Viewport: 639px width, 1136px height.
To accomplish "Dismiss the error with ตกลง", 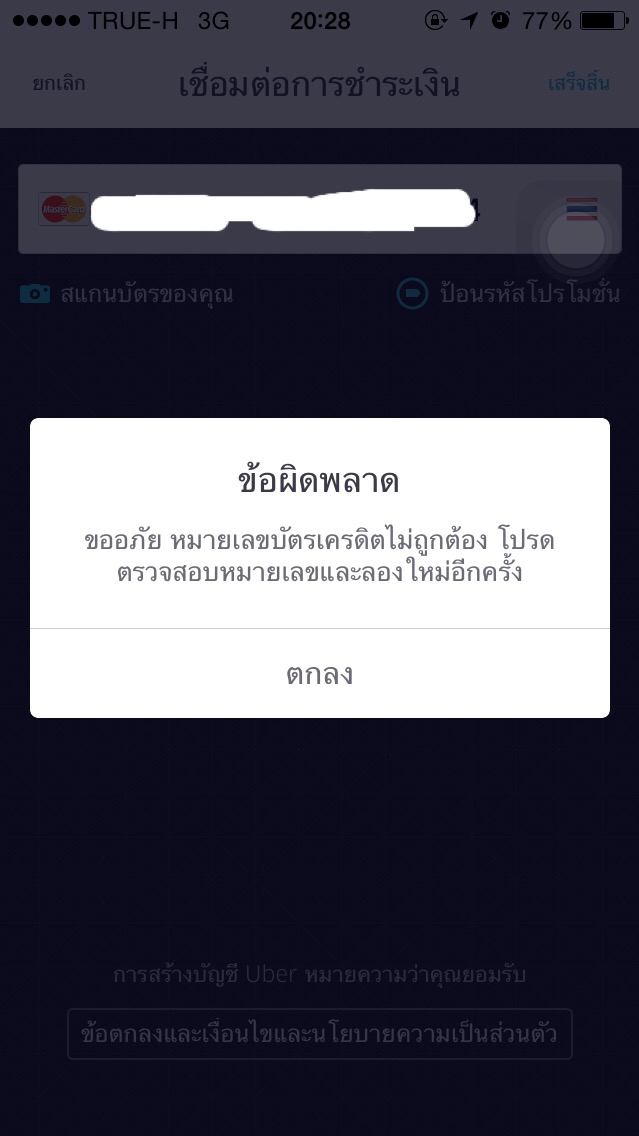I will point(320,674).
